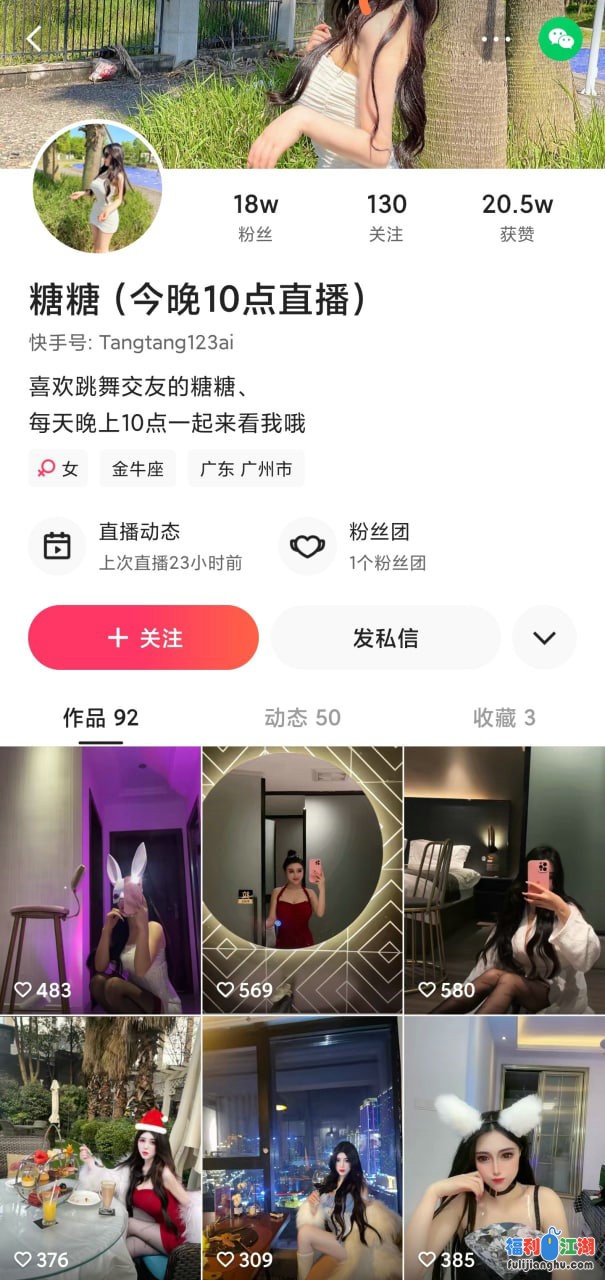Screen dimensions: 605x1280
Task: Follow this user with the 关注 button
Action: click(143, 637)
